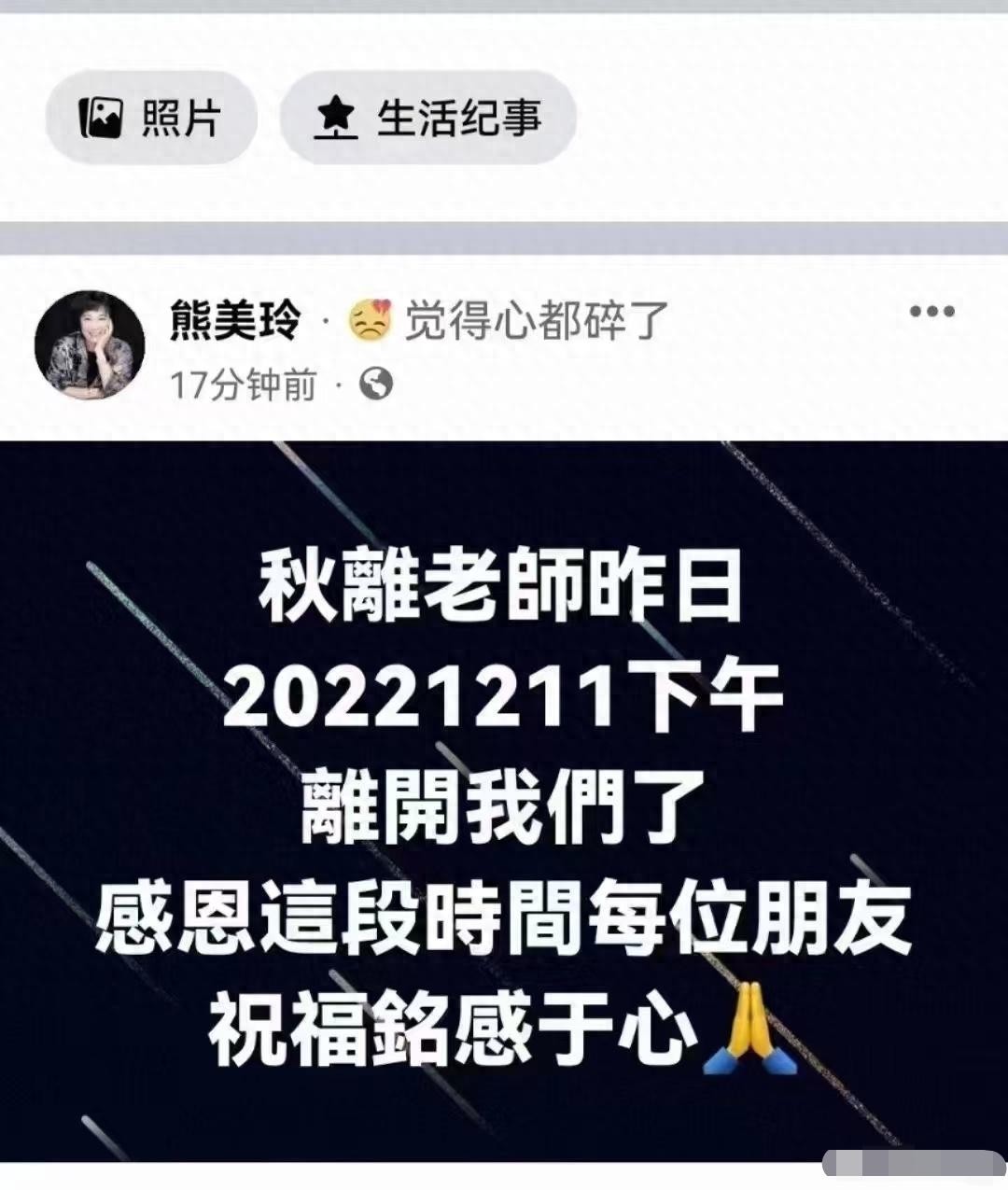The height and width of the screenshot is (1190, 1008).
Task: Tap the 生活纪事 life events chip
Action: [428, 119]
